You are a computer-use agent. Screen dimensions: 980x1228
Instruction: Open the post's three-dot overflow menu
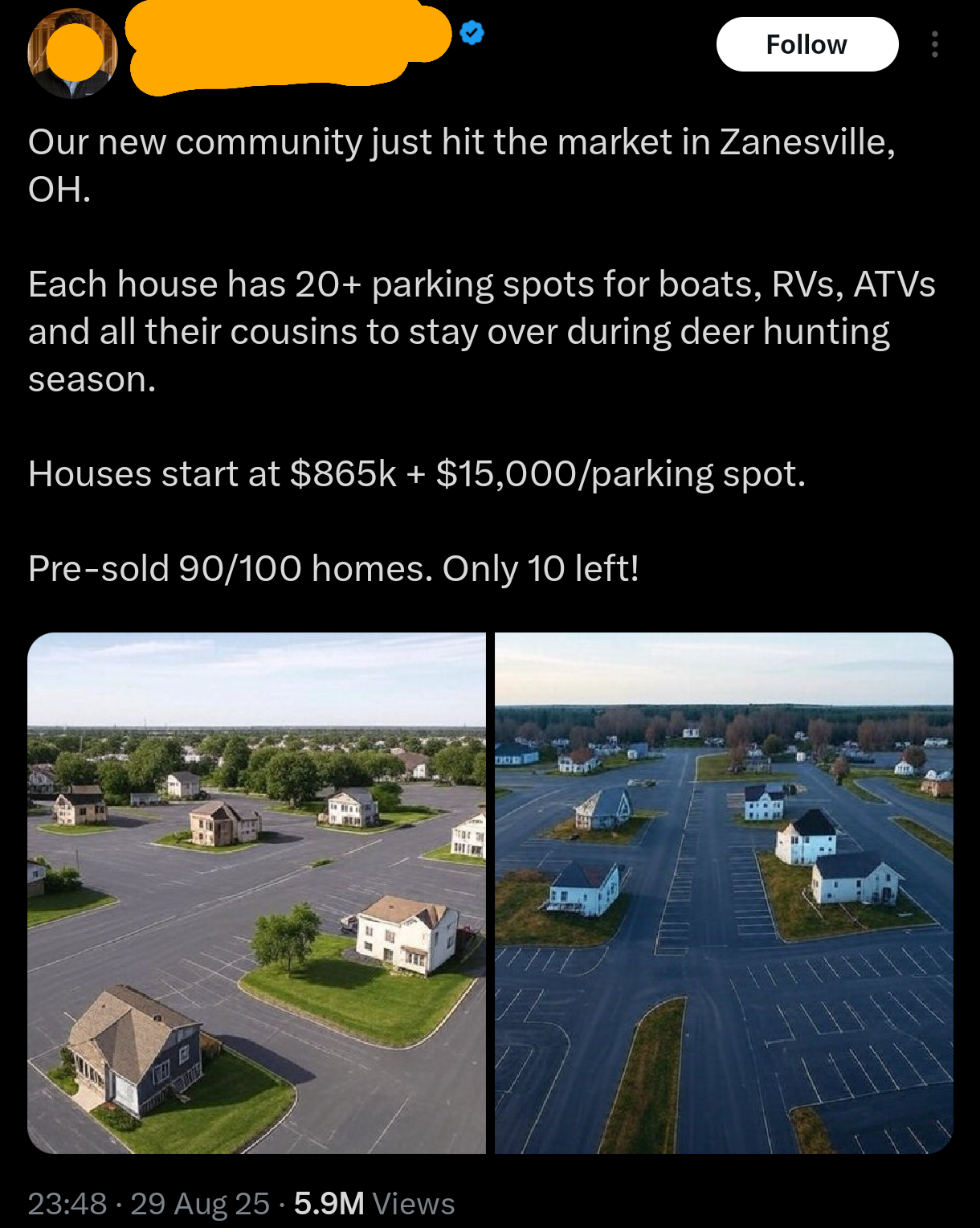click(934, 44)
